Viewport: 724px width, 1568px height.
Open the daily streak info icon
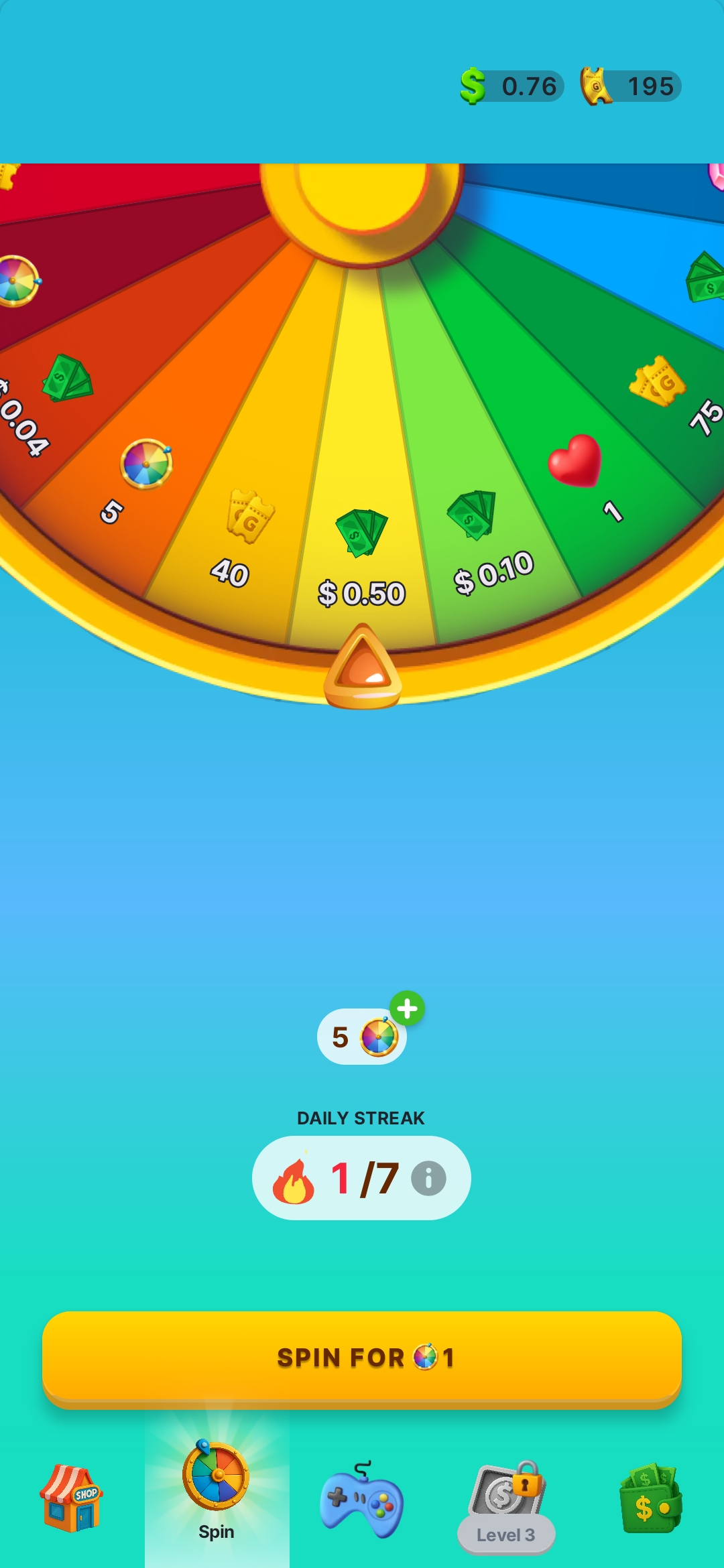click(x=428, y=1178)
